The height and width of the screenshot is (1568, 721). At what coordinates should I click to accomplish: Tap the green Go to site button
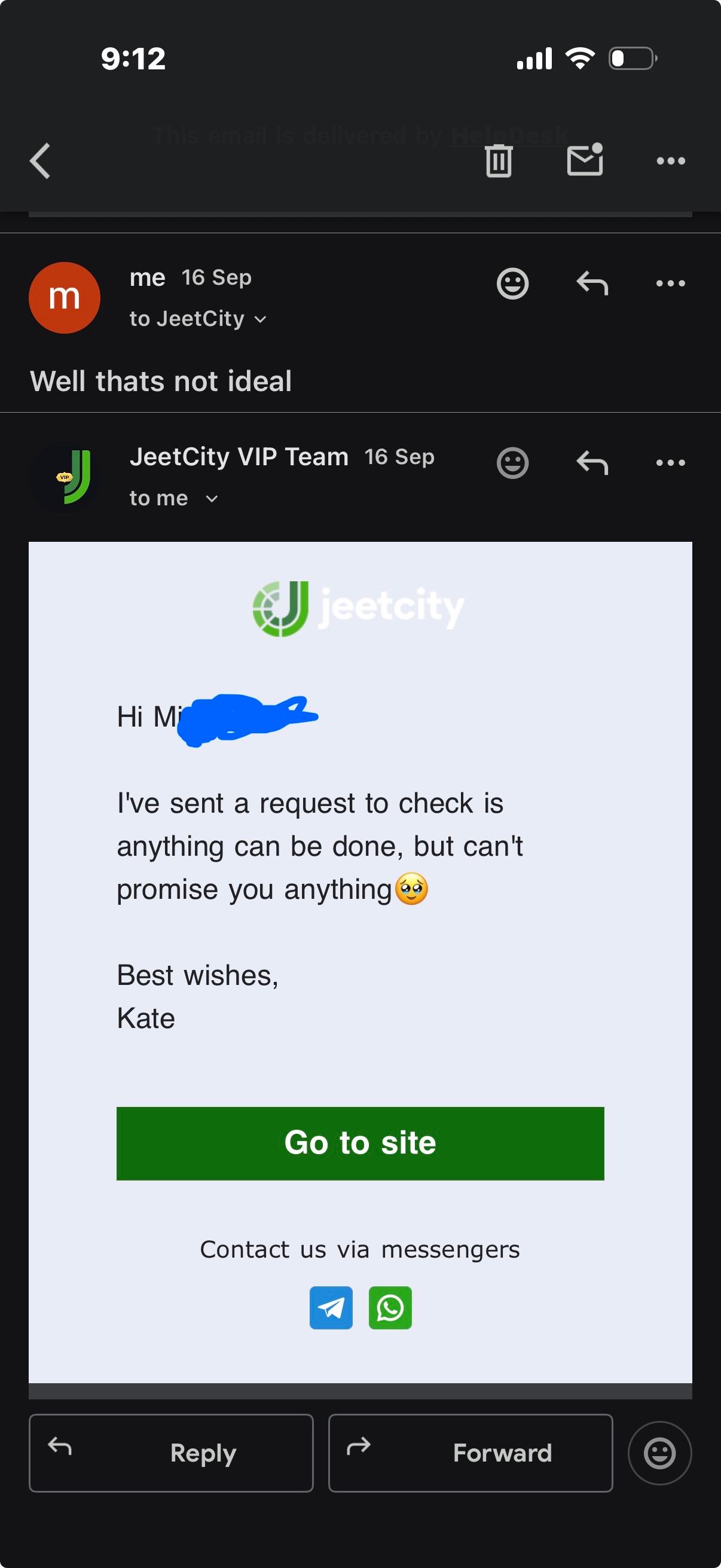click(x=360, y=1143)
